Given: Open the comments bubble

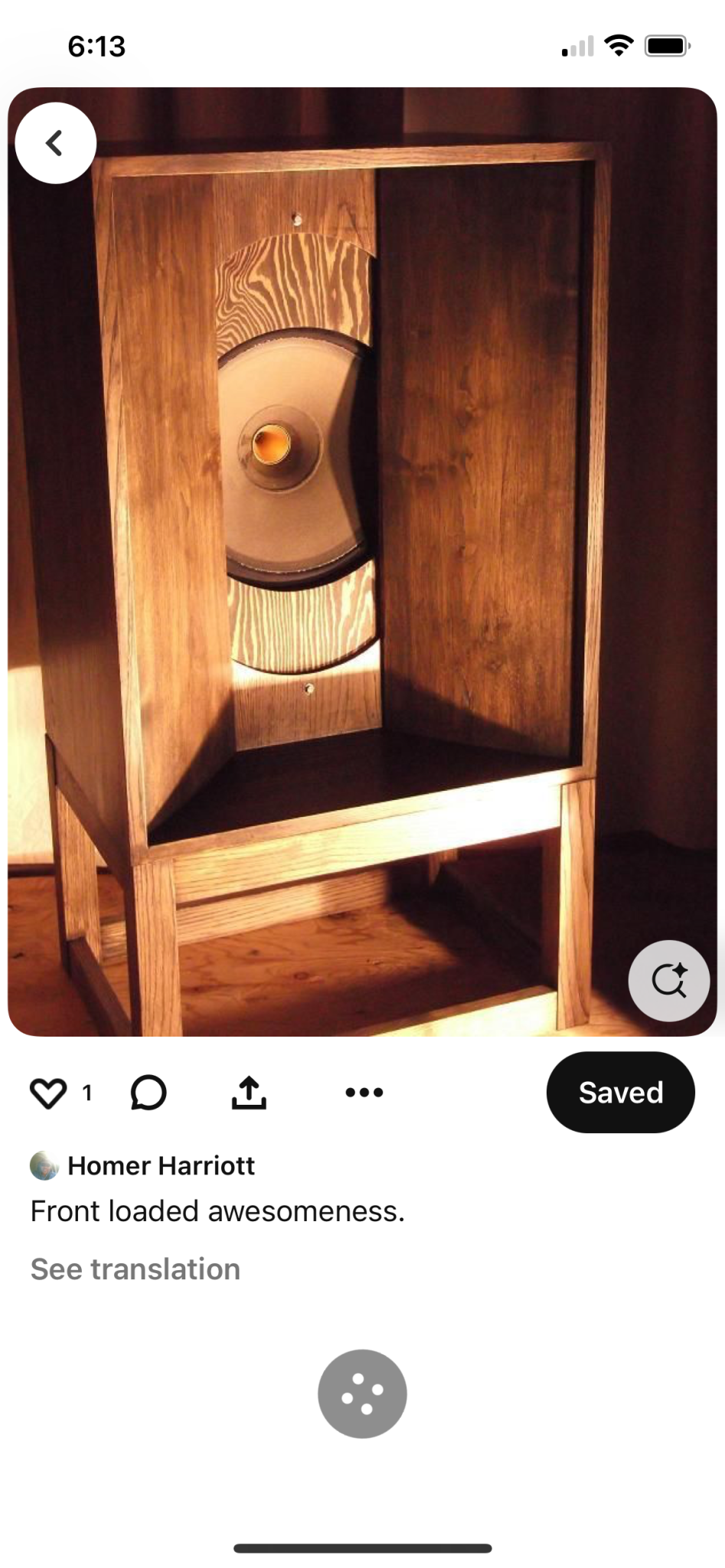Looking at the screenshot, I should pyautogui.click(x=149, y=1093).
